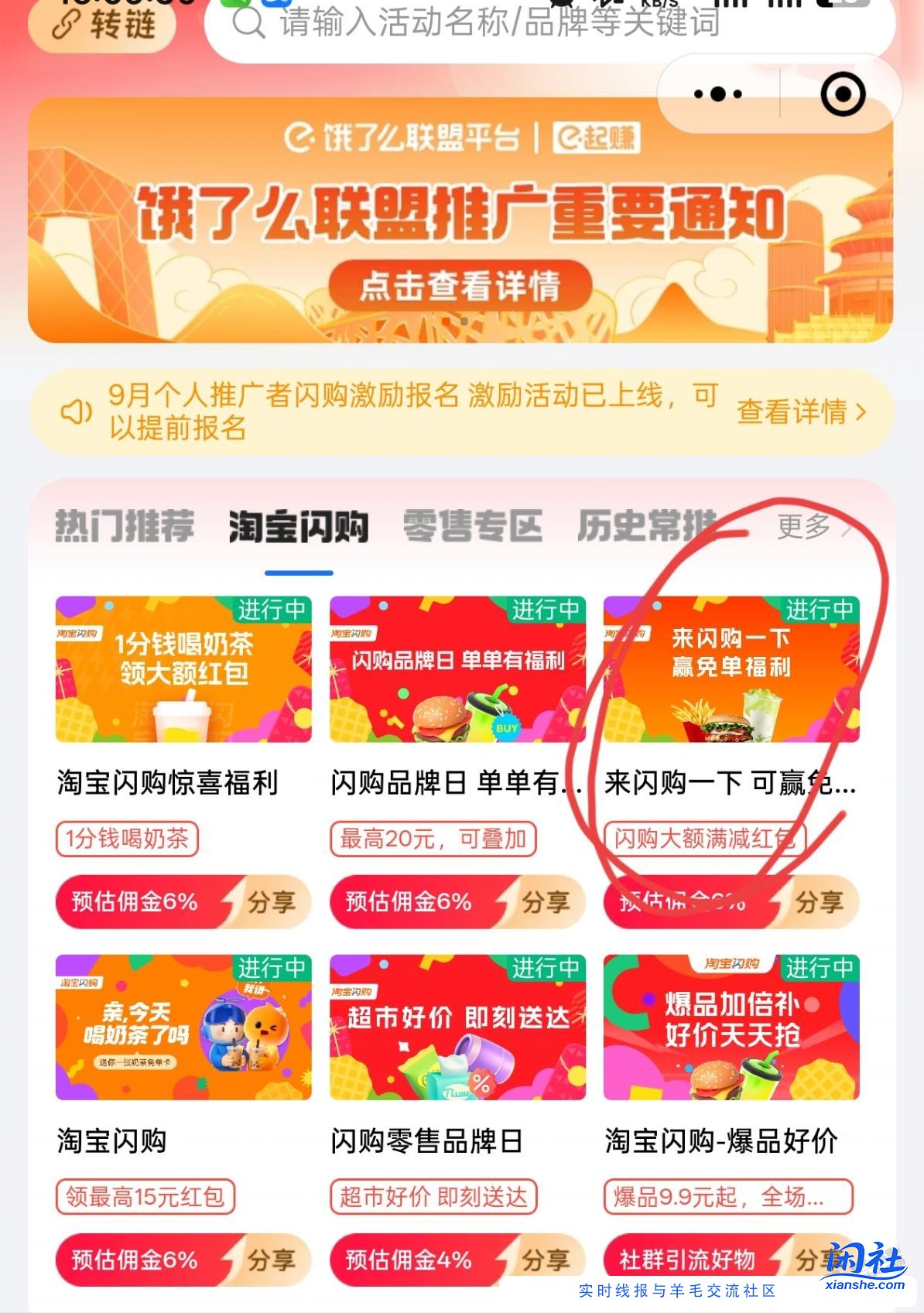This screenshot has height=1313, width=924.
Task: Open the activity/brand keyword search box
Action: pos(499,23)
